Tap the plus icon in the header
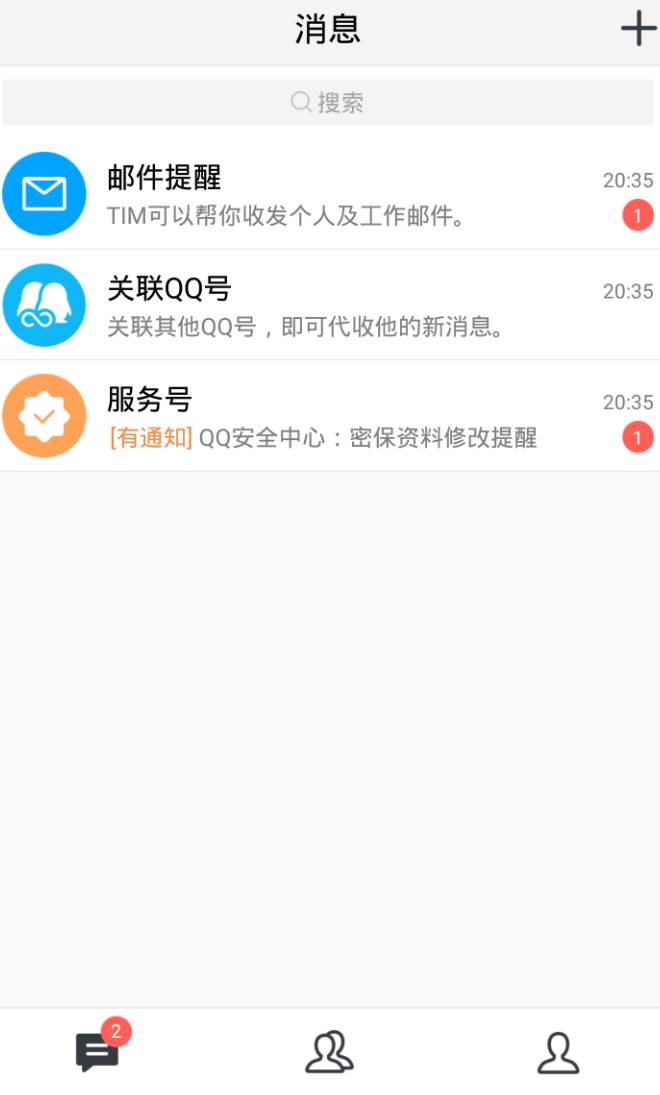660x1095 pixels. [x=638, y=29]
